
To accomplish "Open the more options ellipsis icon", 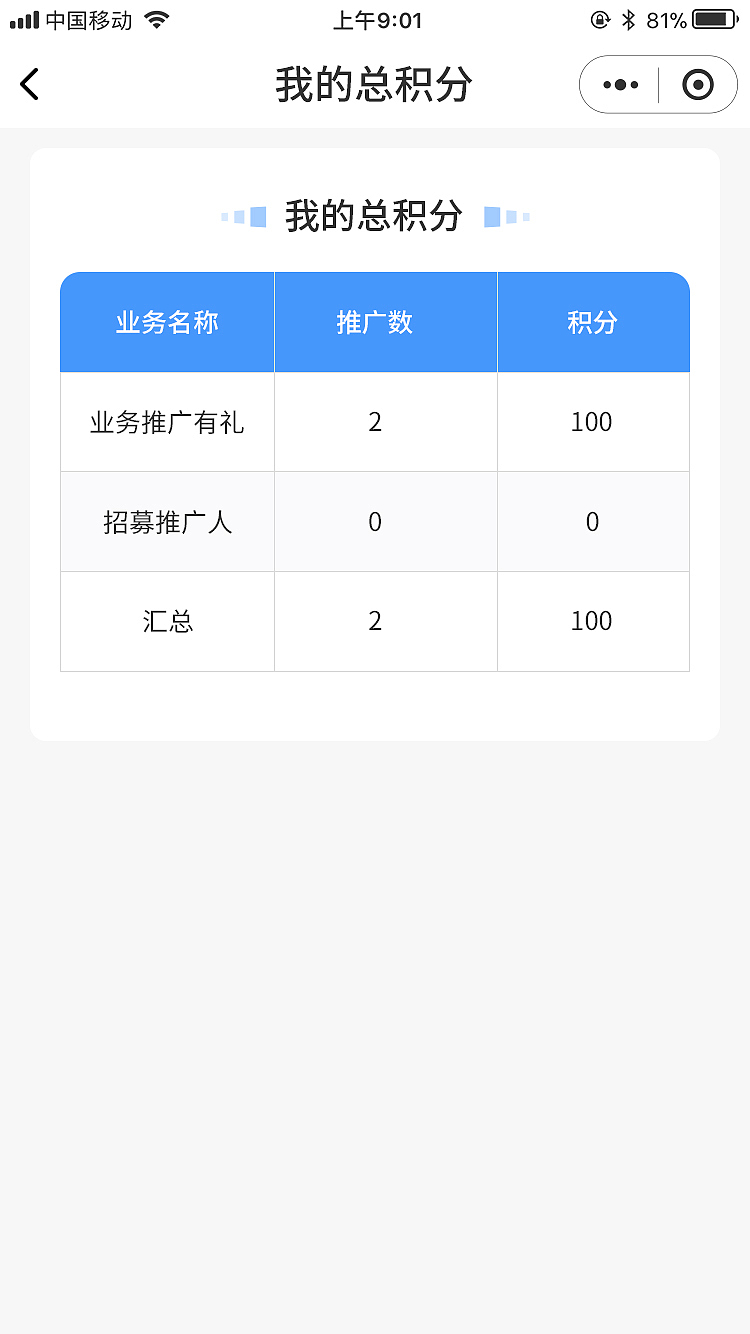I will [620, 84].
